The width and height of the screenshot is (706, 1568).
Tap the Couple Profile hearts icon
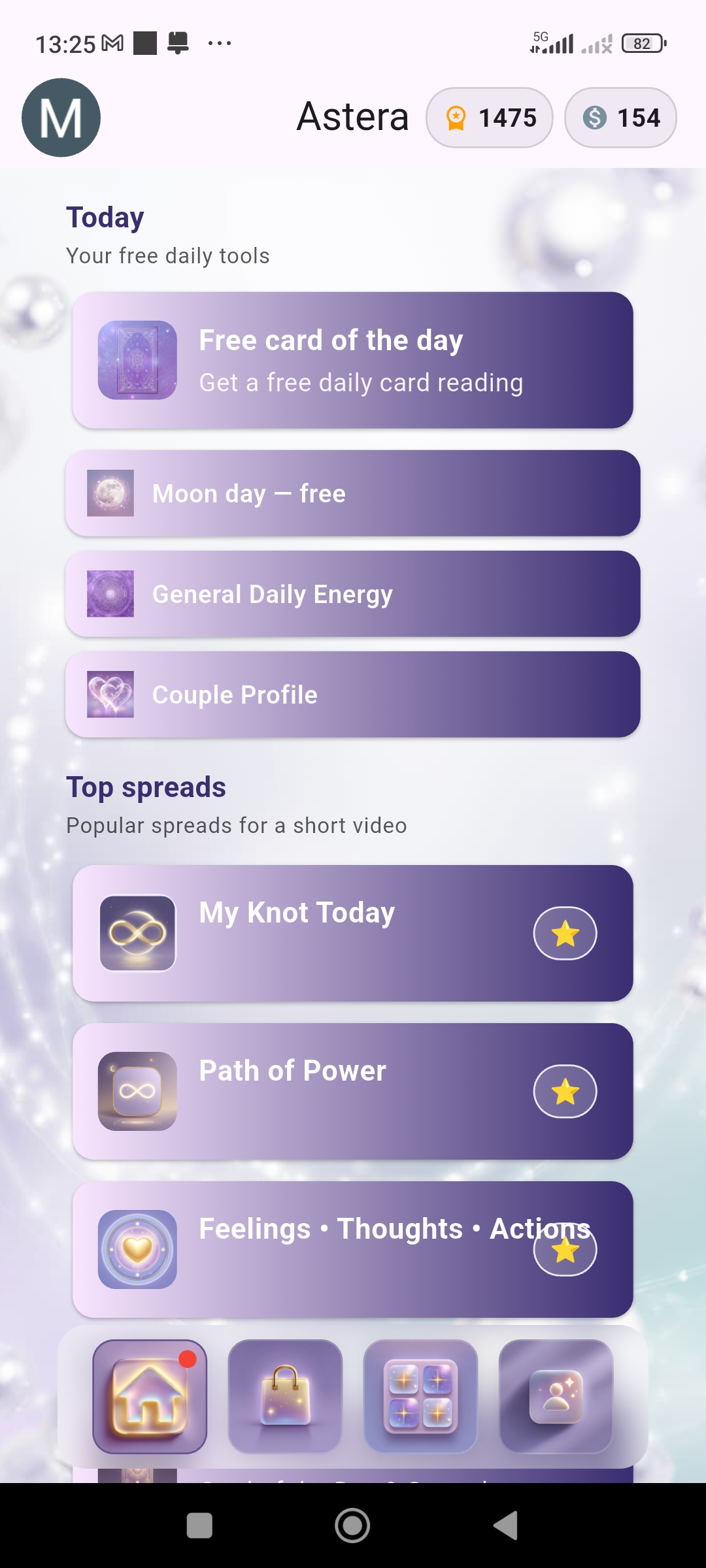(111, 694)
